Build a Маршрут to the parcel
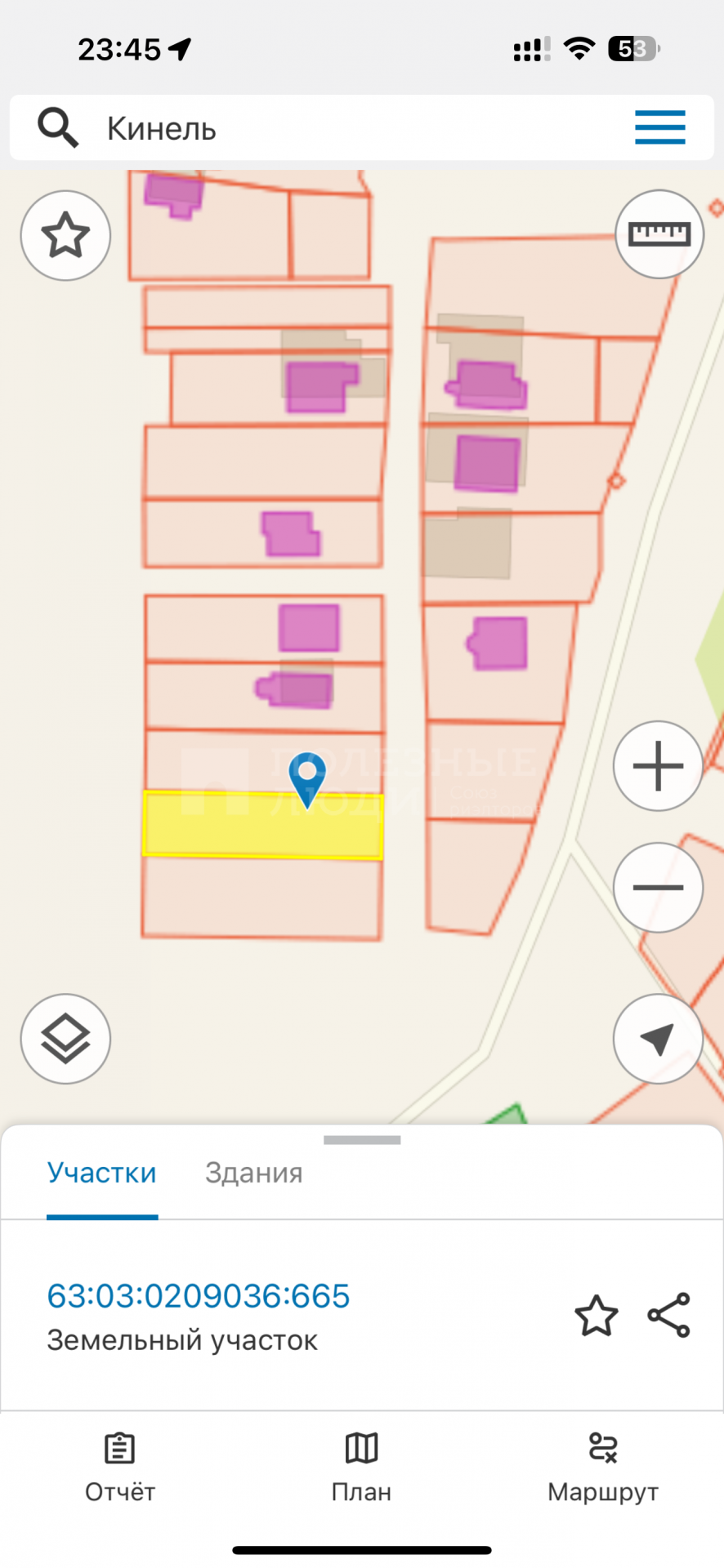The image size is (724, 1568). (x=603, y=1468)
